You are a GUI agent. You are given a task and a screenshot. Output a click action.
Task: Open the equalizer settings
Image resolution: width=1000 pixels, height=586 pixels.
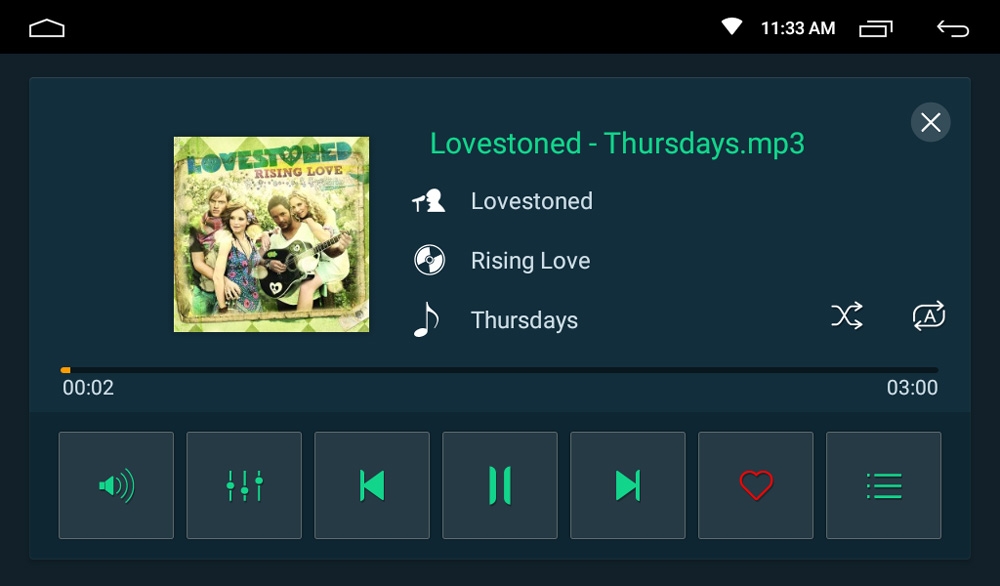pyautogui.click(x=244, y=486)
